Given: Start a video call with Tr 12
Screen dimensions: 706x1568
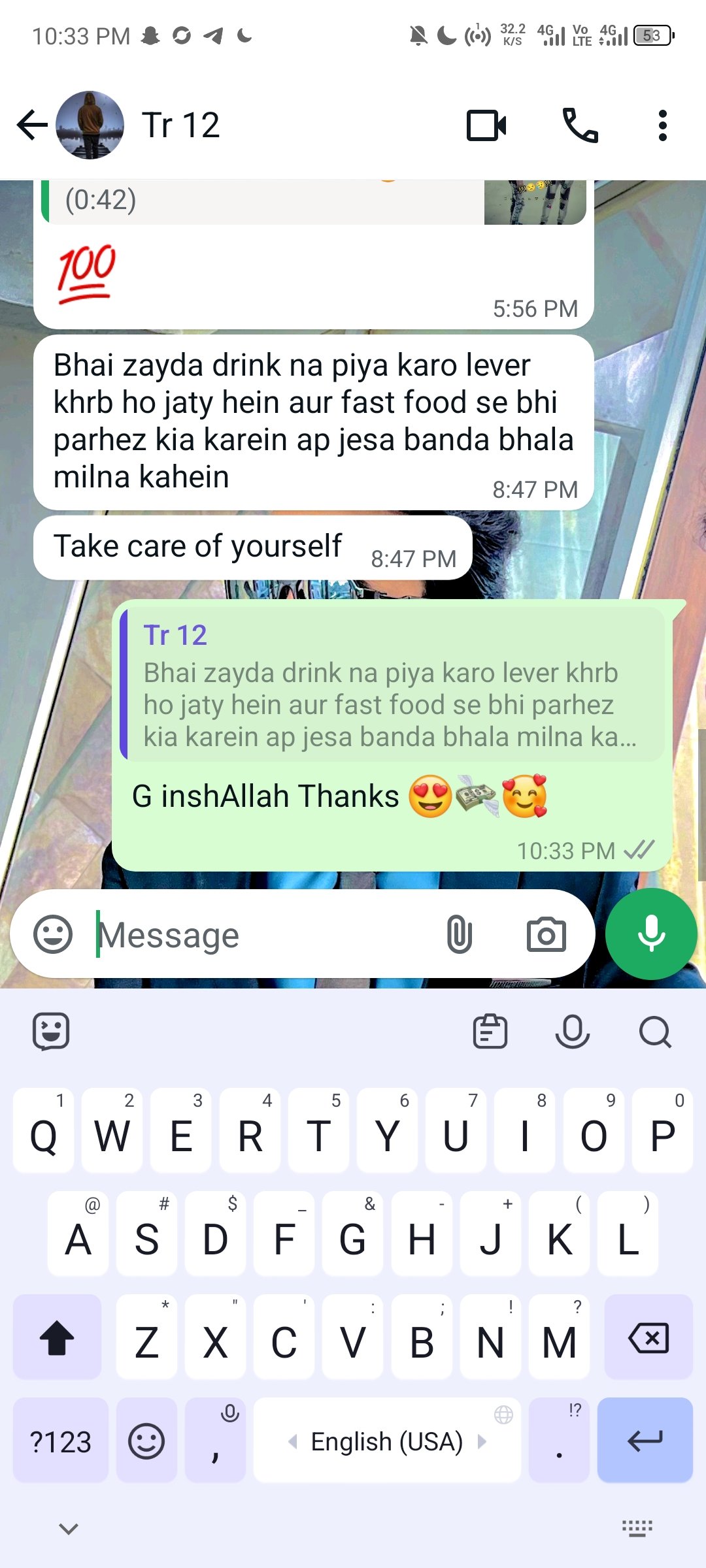Looking at the screenshot, I should pyautogui.click(x=486, y=125).
